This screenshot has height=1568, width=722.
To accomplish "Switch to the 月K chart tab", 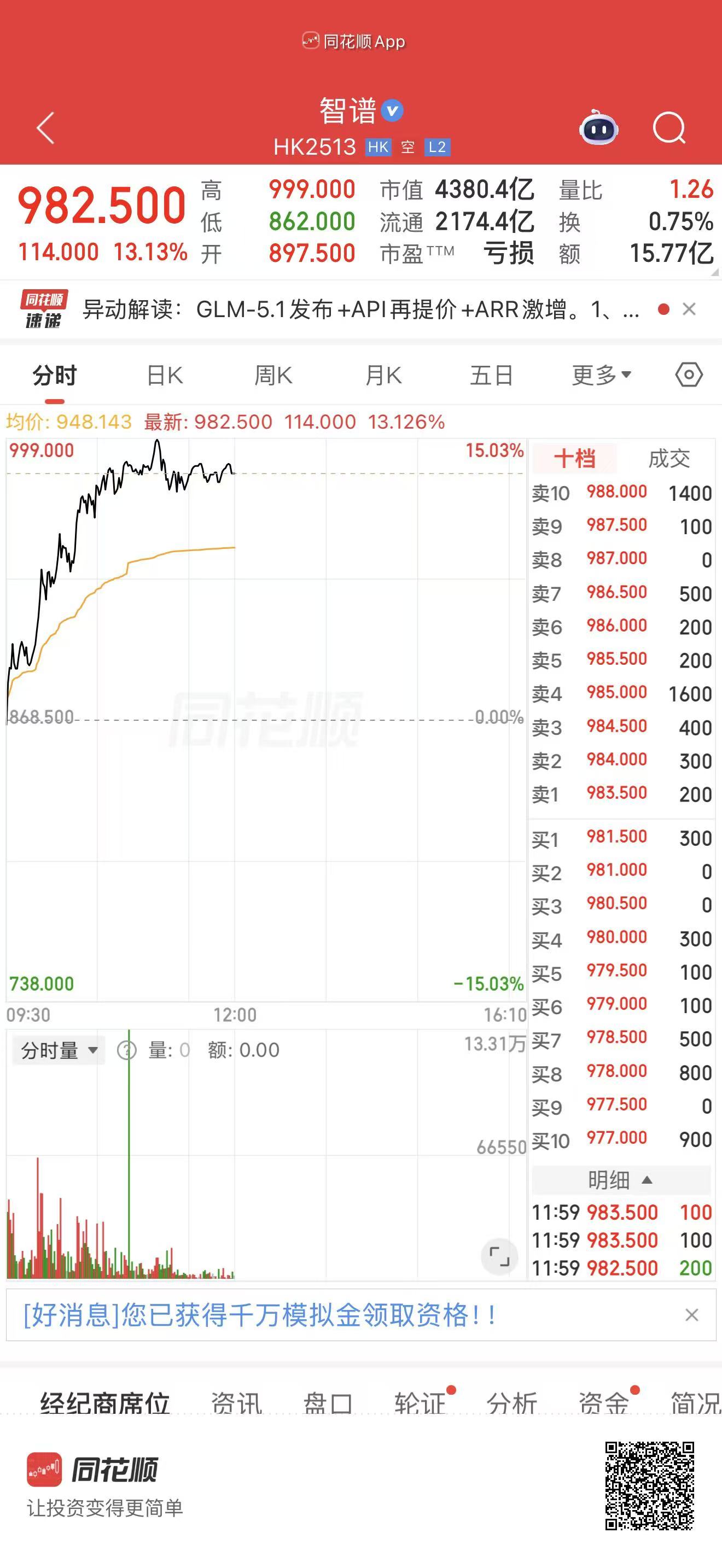I will (383, 376).
